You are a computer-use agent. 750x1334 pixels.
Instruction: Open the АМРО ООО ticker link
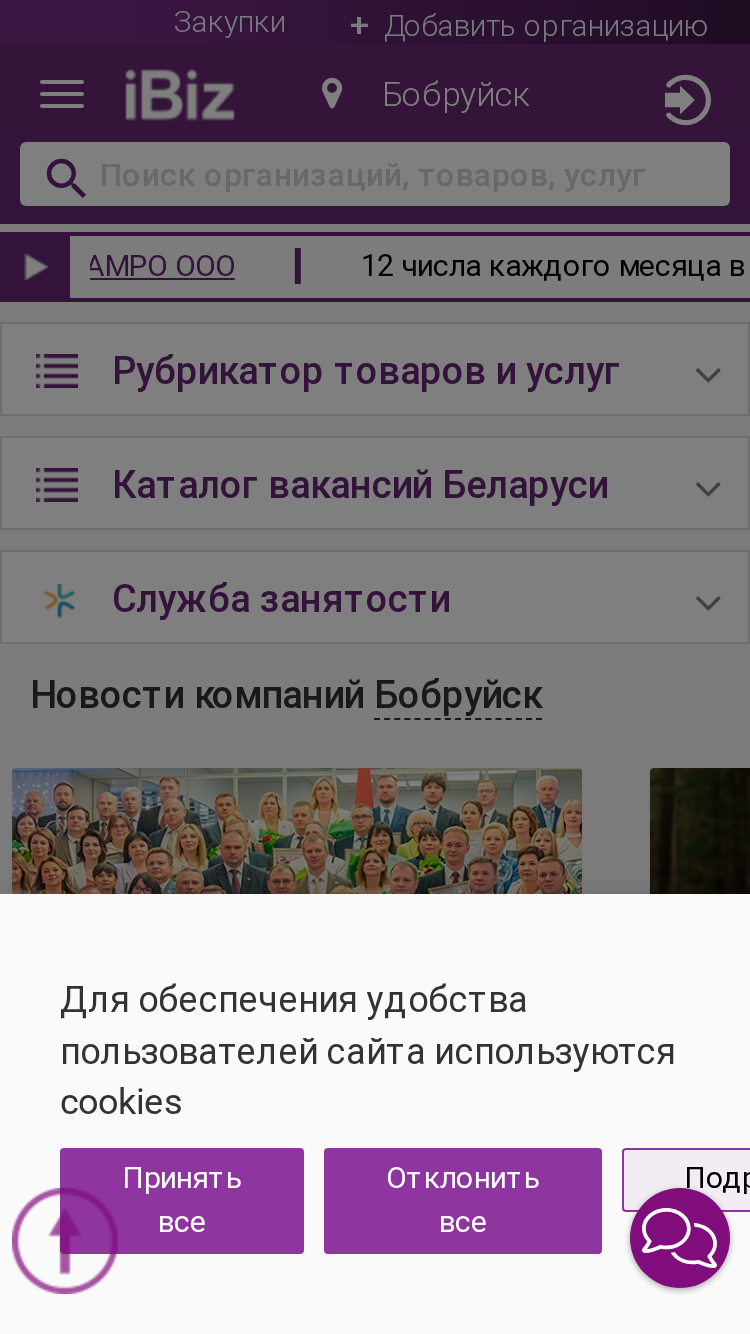[162, 266]
